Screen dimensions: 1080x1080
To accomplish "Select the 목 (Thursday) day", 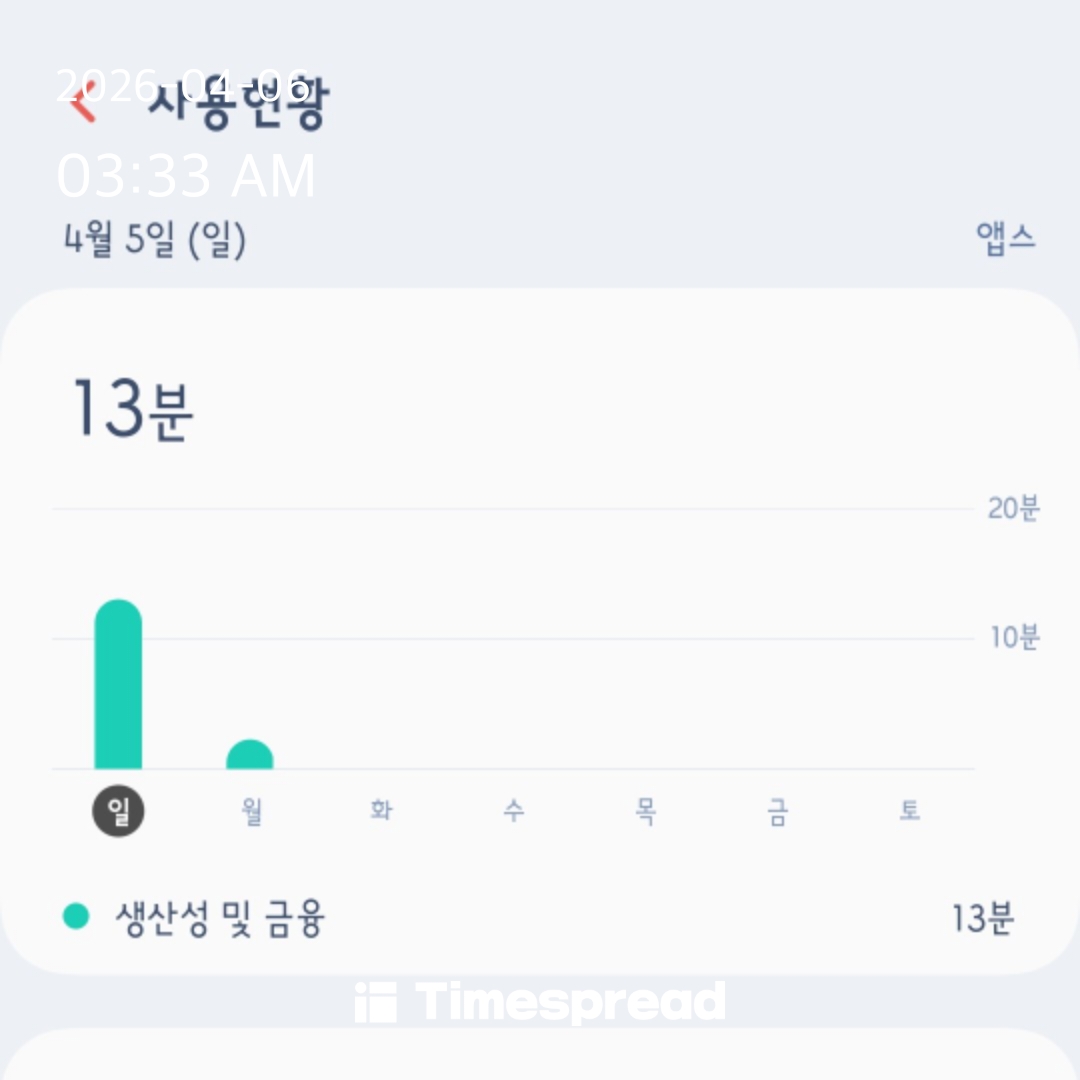I will [645, 811].
